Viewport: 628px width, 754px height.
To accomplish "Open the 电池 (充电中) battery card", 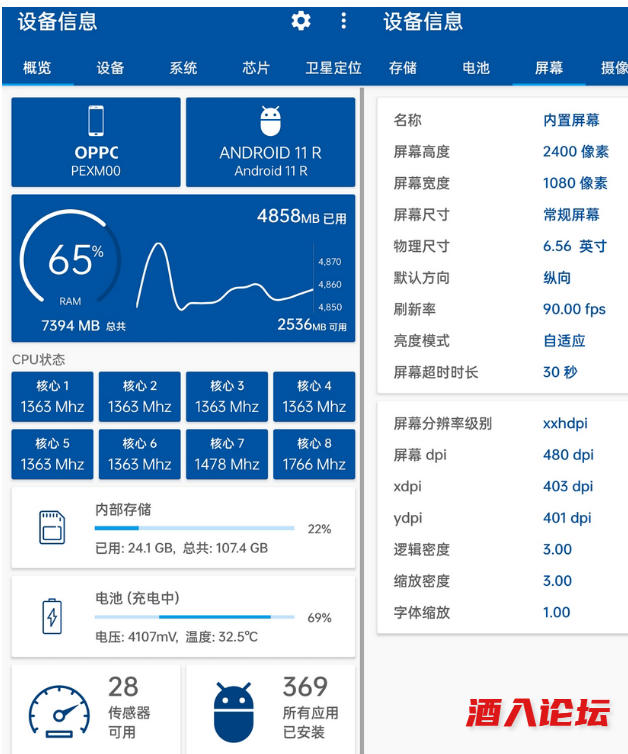I will (x=183, y=616).
